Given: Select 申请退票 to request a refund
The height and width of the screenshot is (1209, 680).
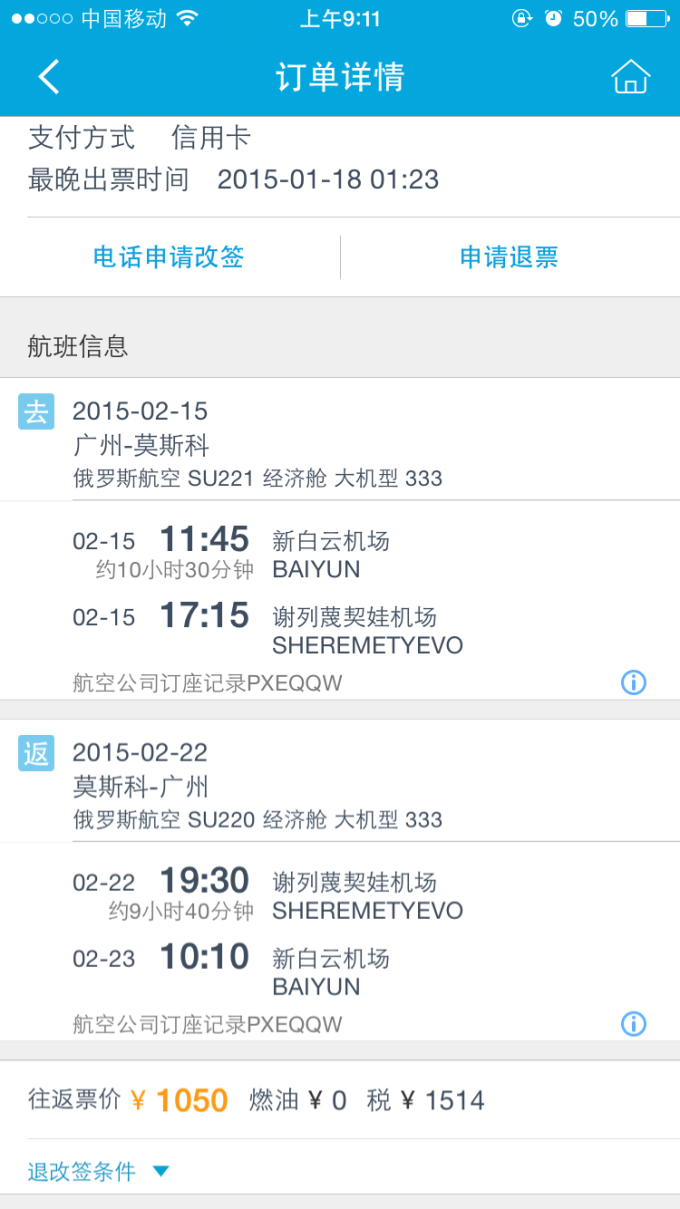Looking at the screenshot, I should click(x=509, y=257).
